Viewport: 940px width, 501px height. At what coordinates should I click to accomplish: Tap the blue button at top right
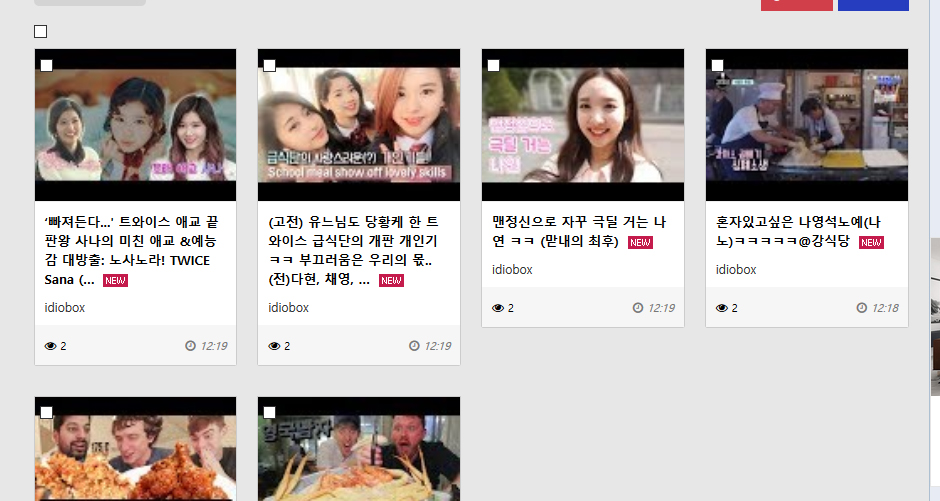click(x=872, y=4)
